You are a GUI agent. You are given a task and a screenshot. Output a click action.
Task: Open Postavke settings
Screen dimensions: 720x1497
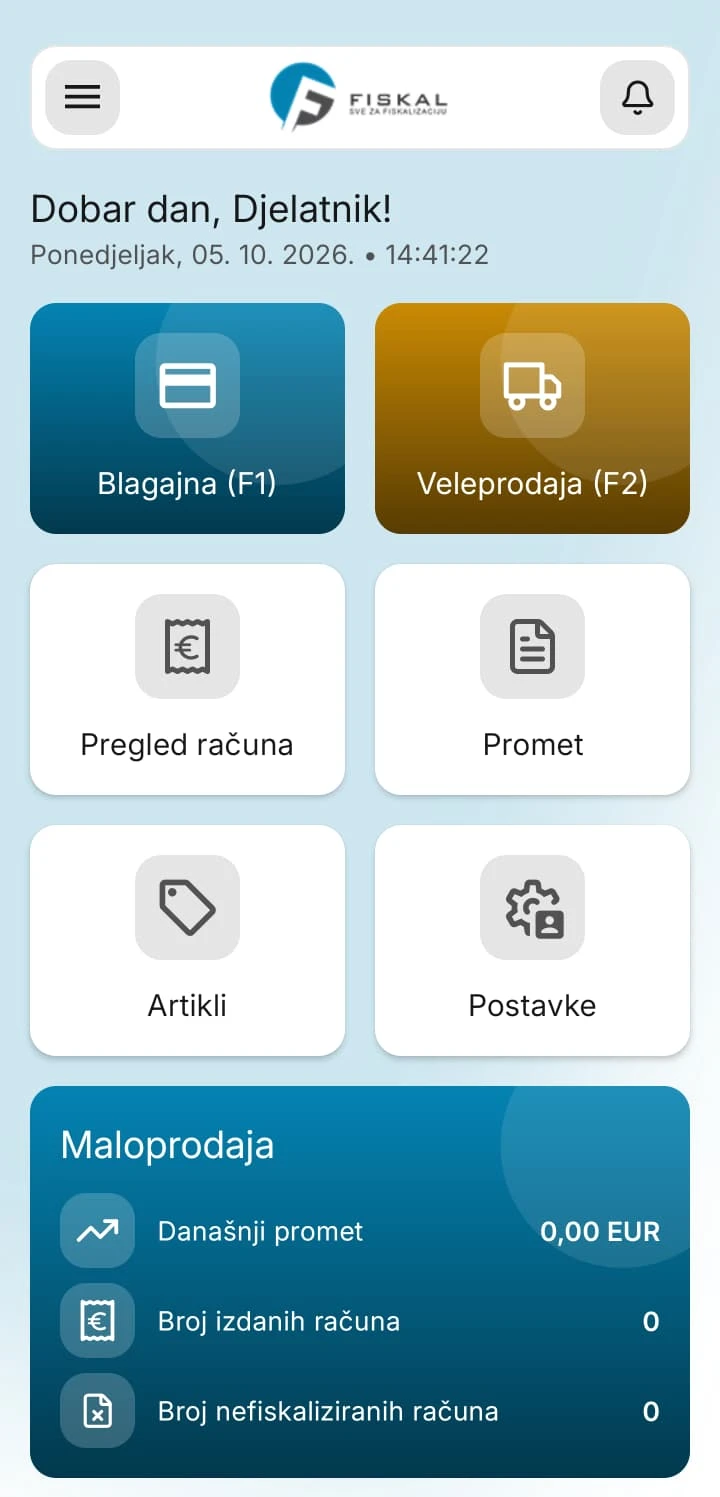[x=532, y=940]
